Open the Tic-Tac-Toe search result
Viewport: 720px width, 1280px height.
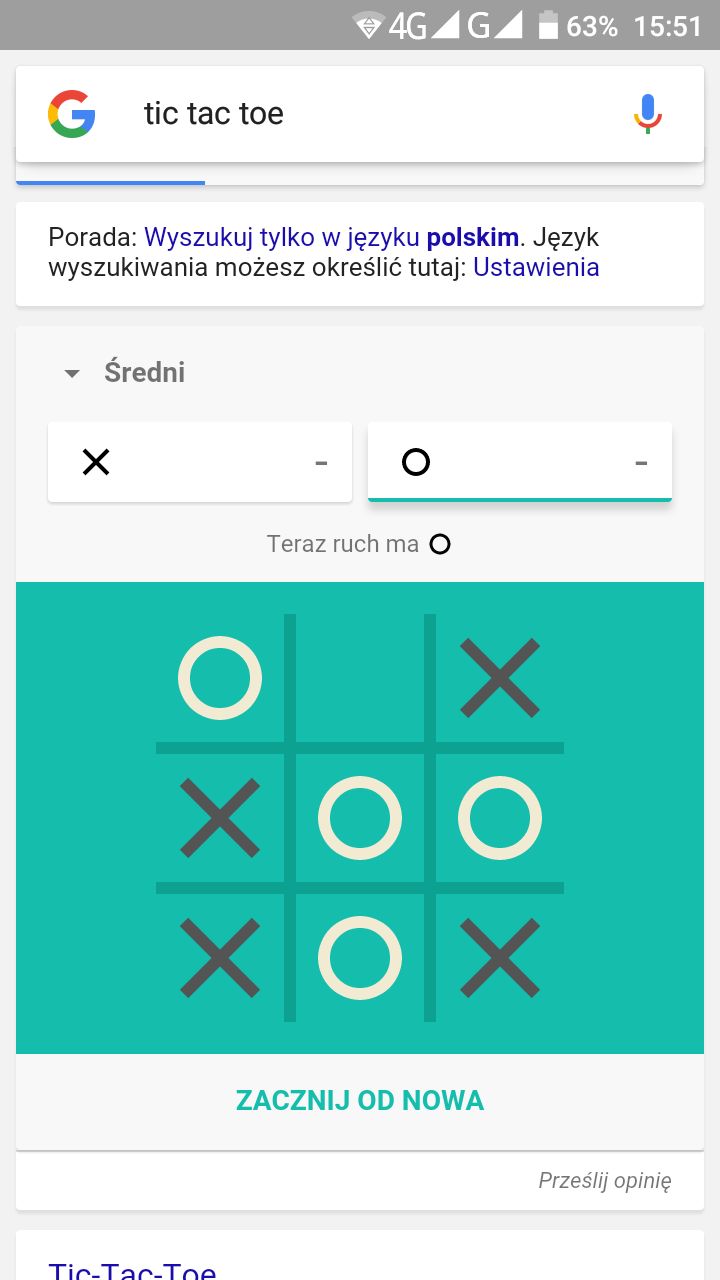pyautogui.click(x=132, y=1269)
